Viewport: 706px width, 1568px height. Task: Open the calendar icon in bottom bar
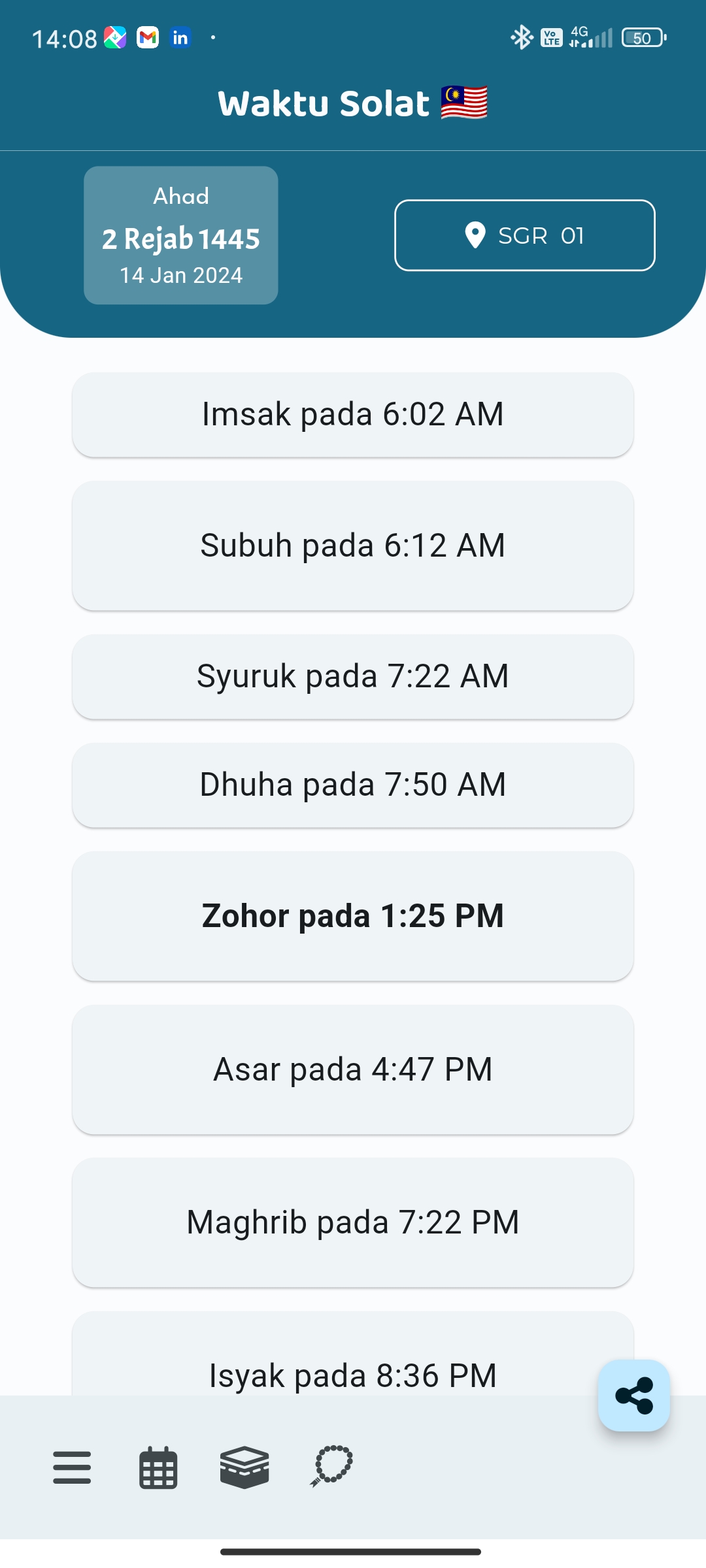tap(158, 1468)
